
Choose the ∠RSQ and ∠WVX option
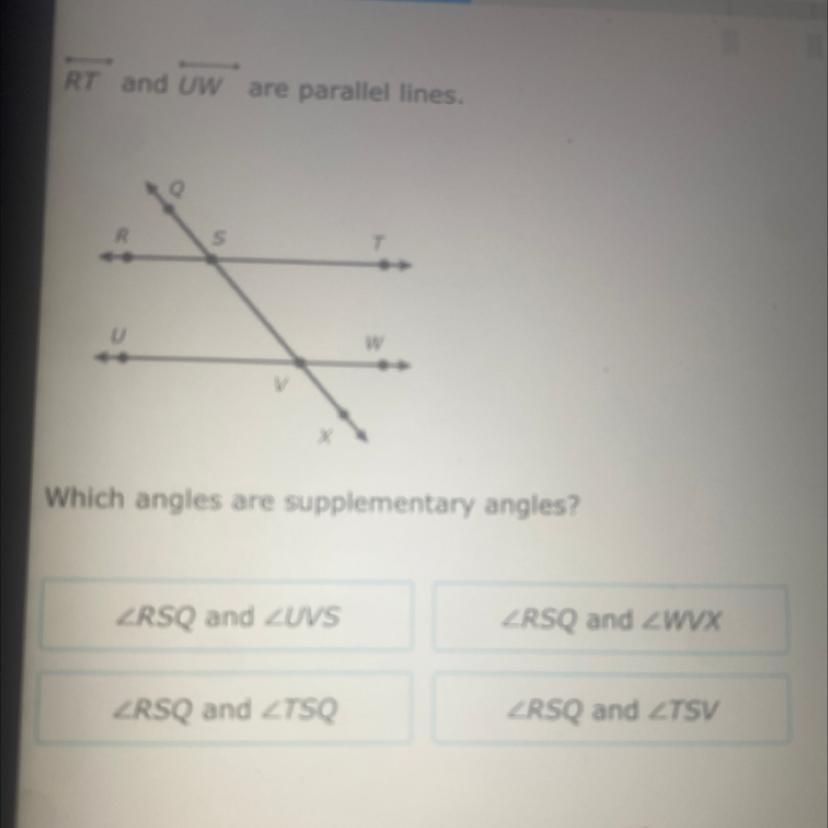click(x=610, y=618)
